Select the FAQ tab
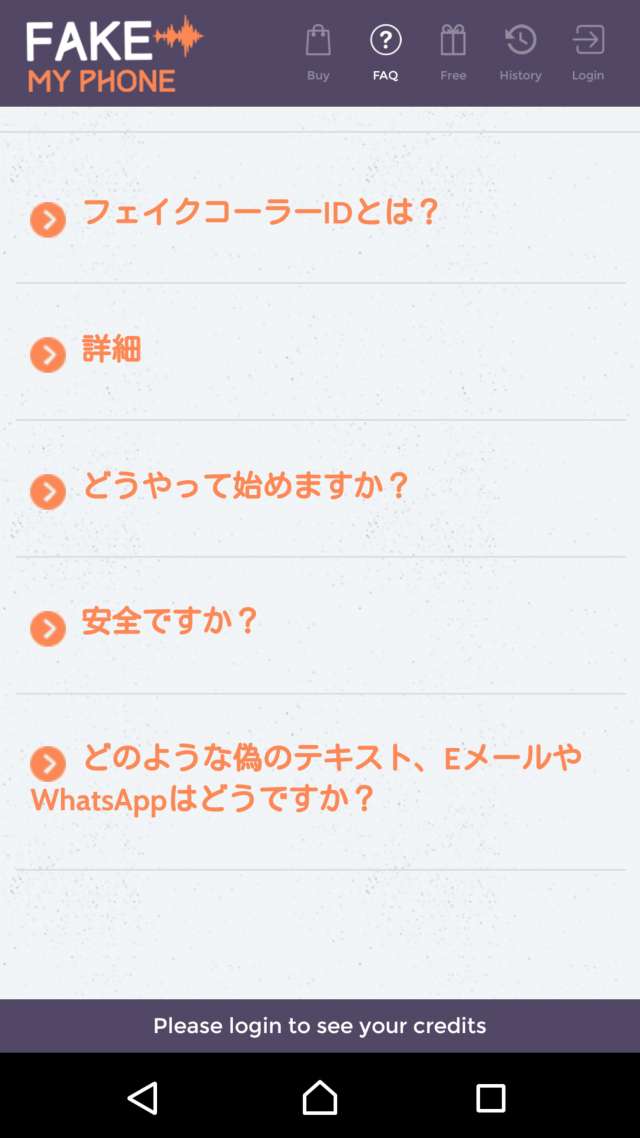 click(385, 53)
